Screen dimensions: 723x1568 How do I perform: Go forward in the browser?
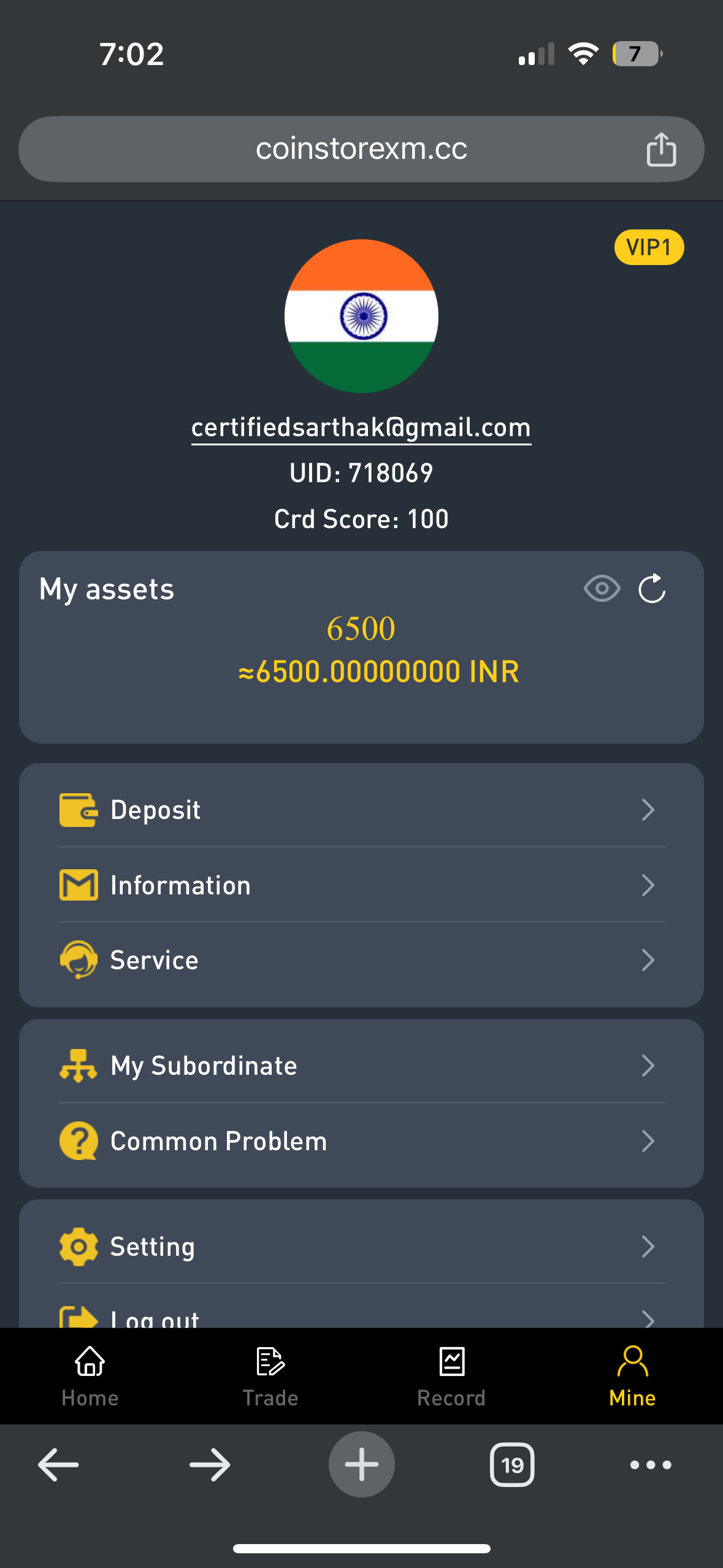pos(210,1465)
